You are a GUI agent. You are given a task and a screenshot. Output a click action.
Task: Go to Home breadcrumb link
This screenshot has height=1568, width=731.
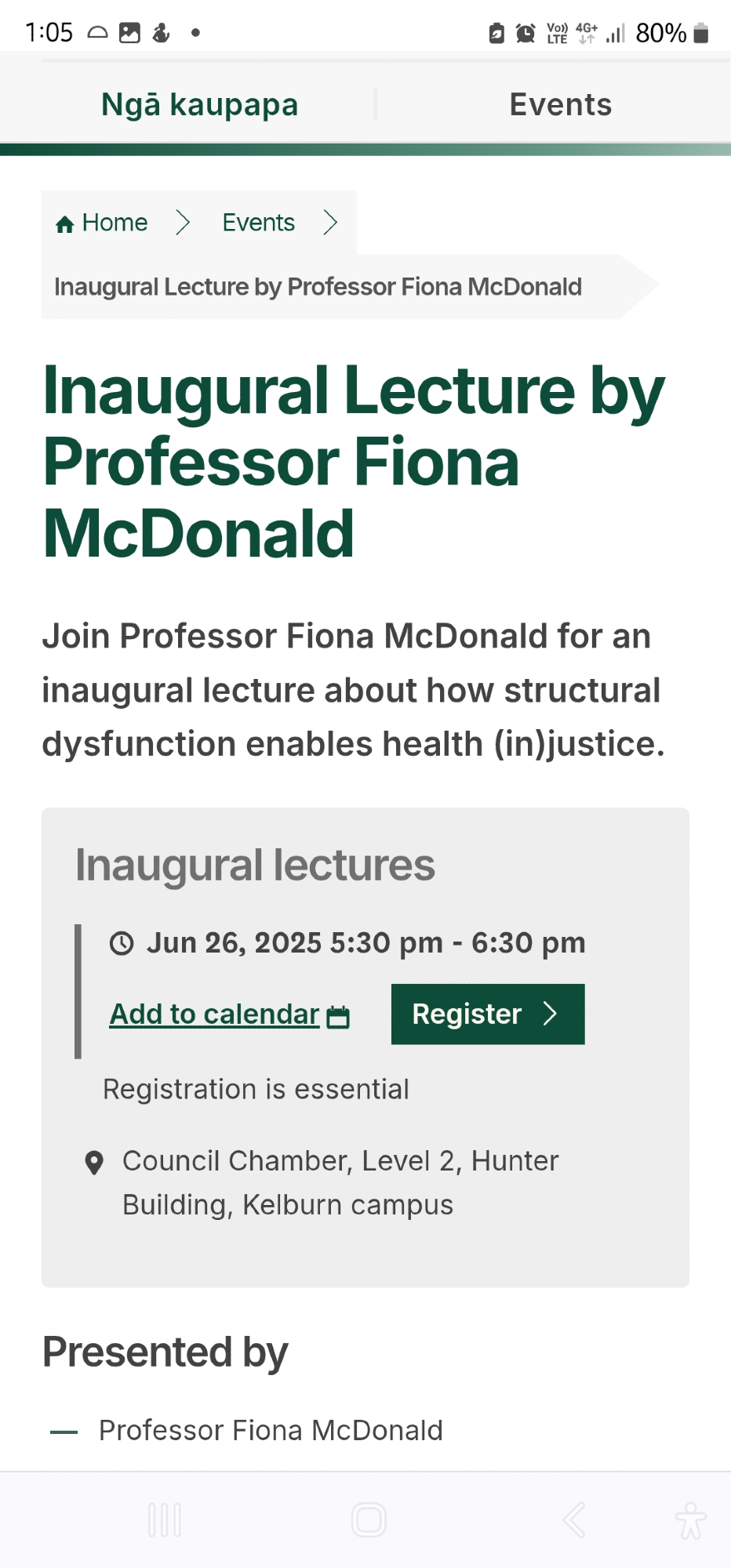(102, 223)
